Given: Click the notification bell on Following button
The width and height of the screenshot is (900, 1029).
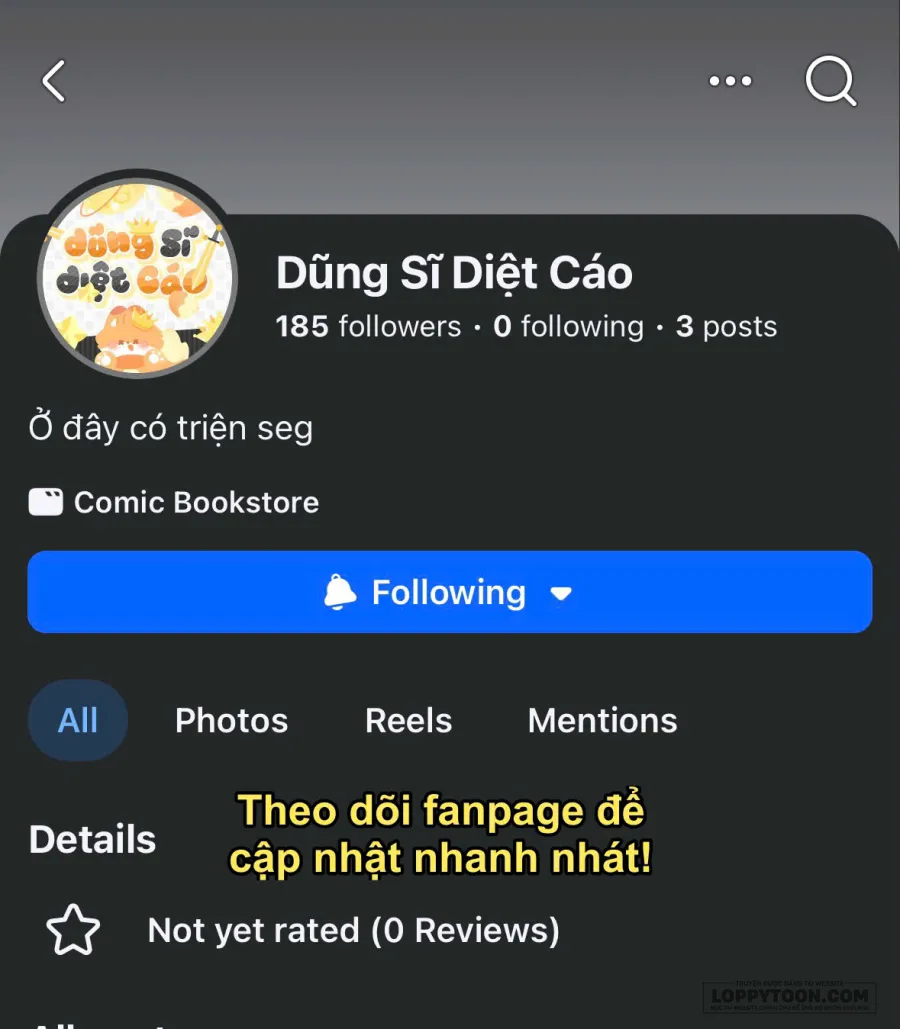Looking at the screenshot, I should (341, 592).
